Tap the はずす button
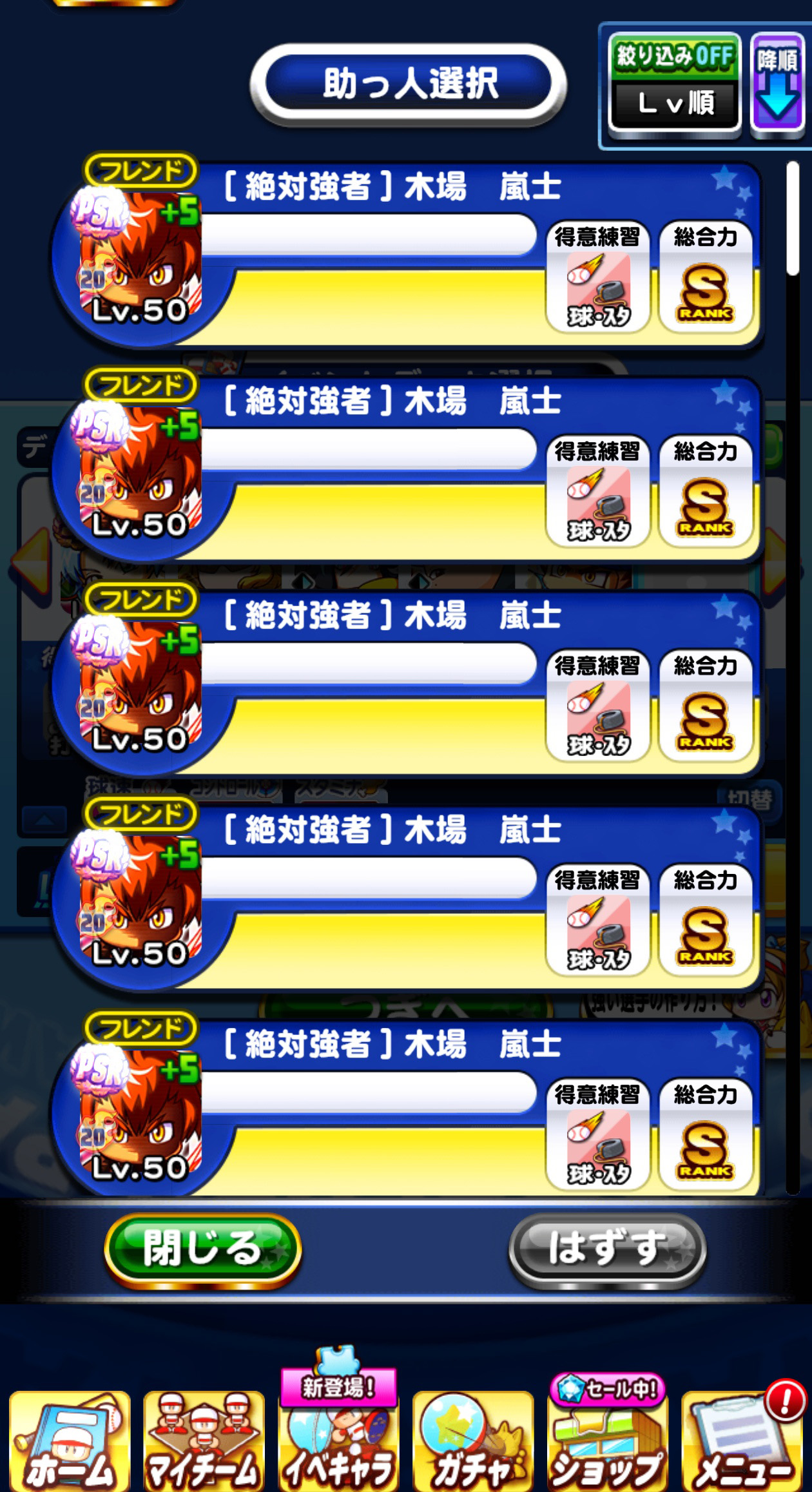Screen dimensions: 812x1492 (608, 1251)
